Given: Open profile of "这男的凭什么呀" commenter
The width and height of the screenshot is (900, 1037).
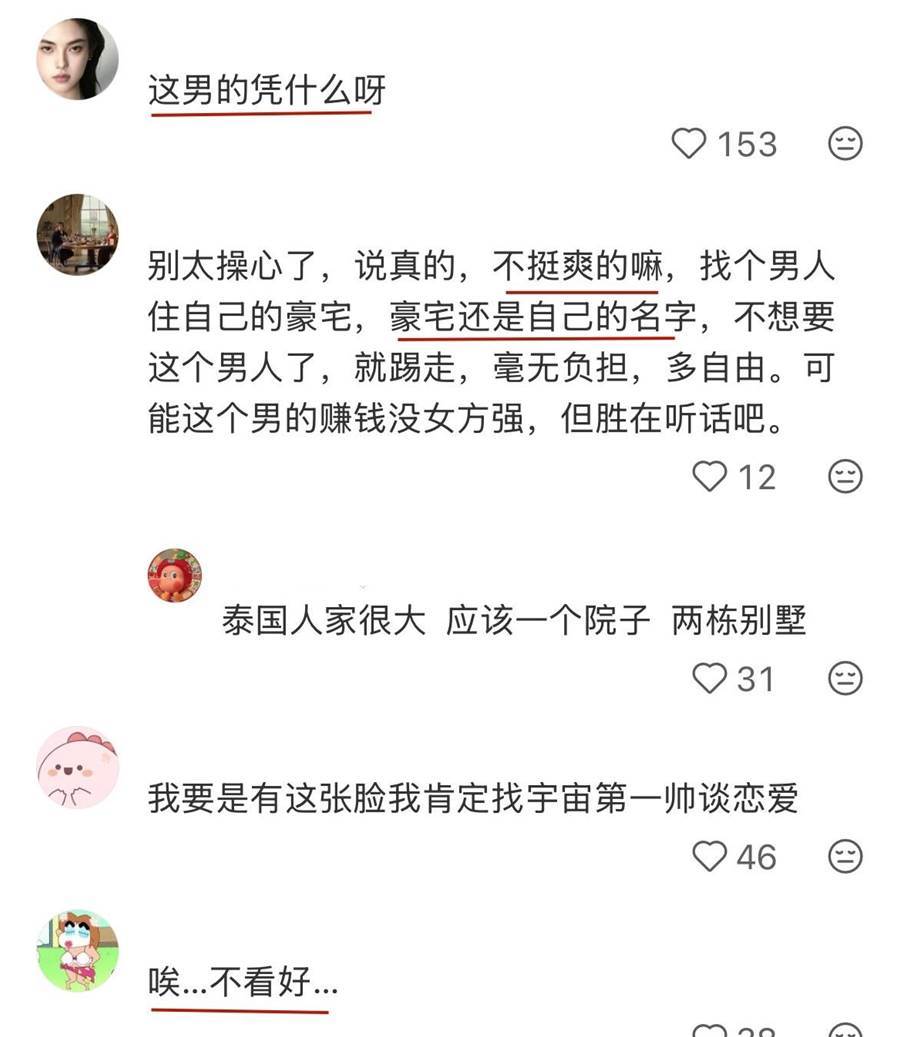Looking at the screenshot, I should 77,60.
